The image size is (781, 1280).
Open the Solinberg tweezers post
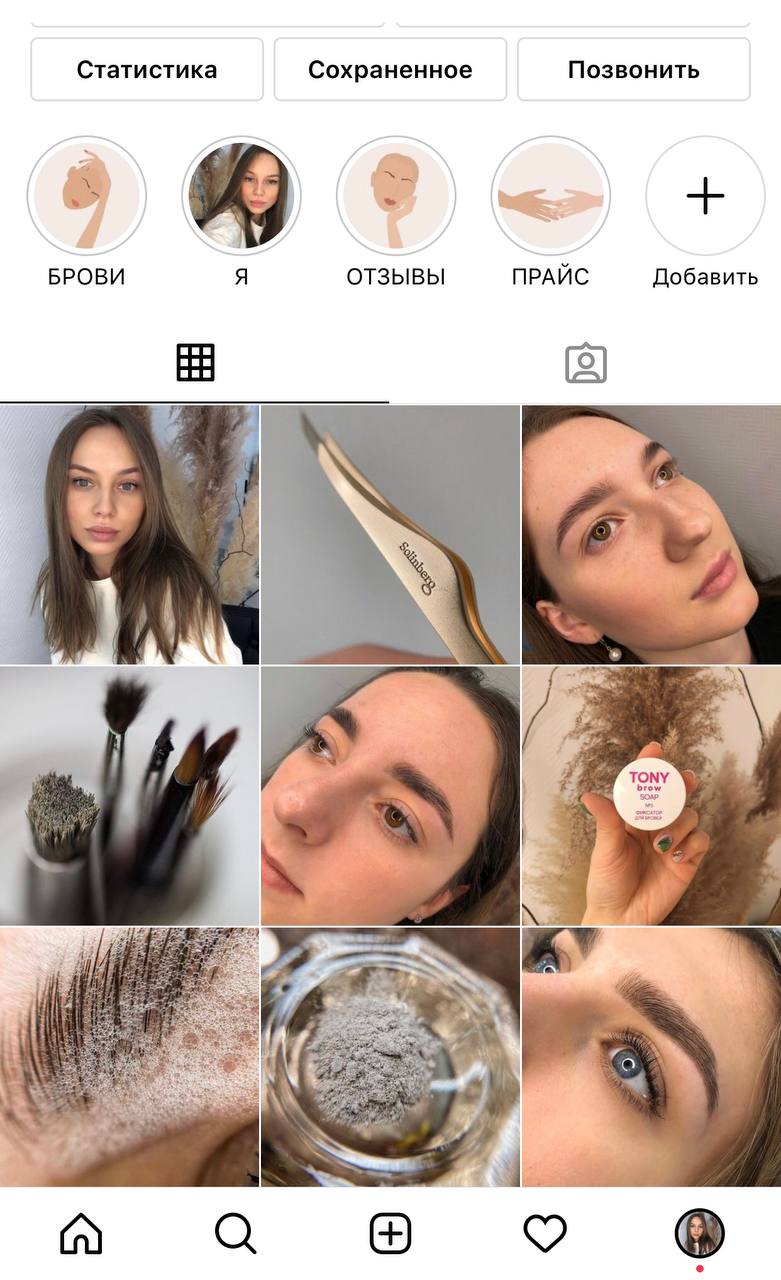(x=390, y=534)
